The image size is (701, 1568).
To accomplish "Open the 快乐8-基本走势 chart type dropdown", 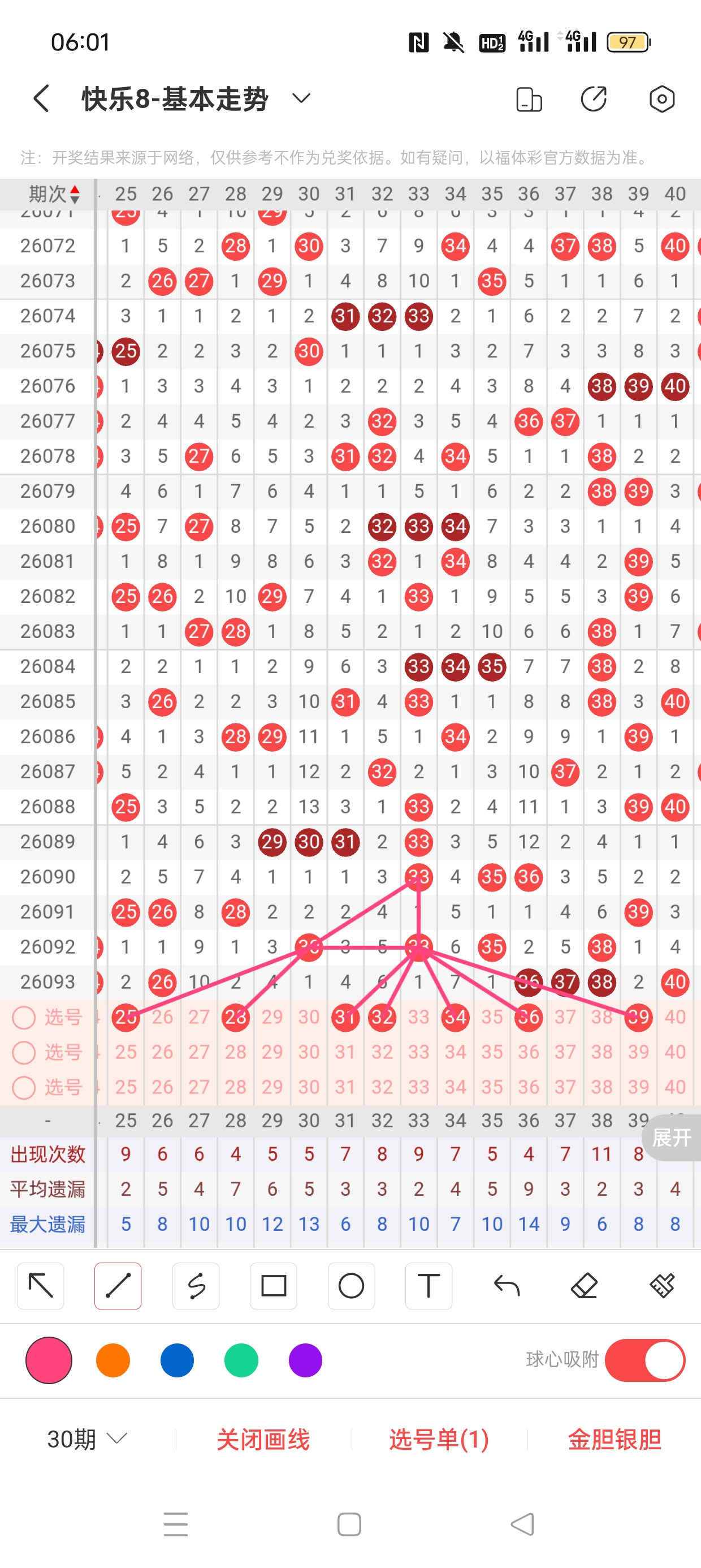I will [x=301, y=98].
